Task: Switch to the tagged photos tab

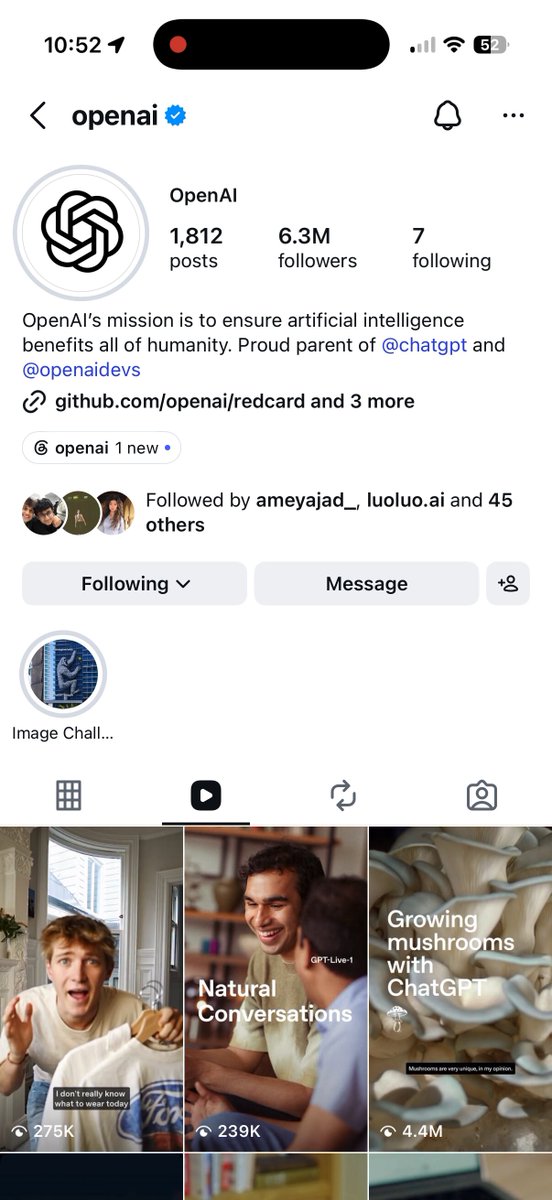Action: pos(482,796)
